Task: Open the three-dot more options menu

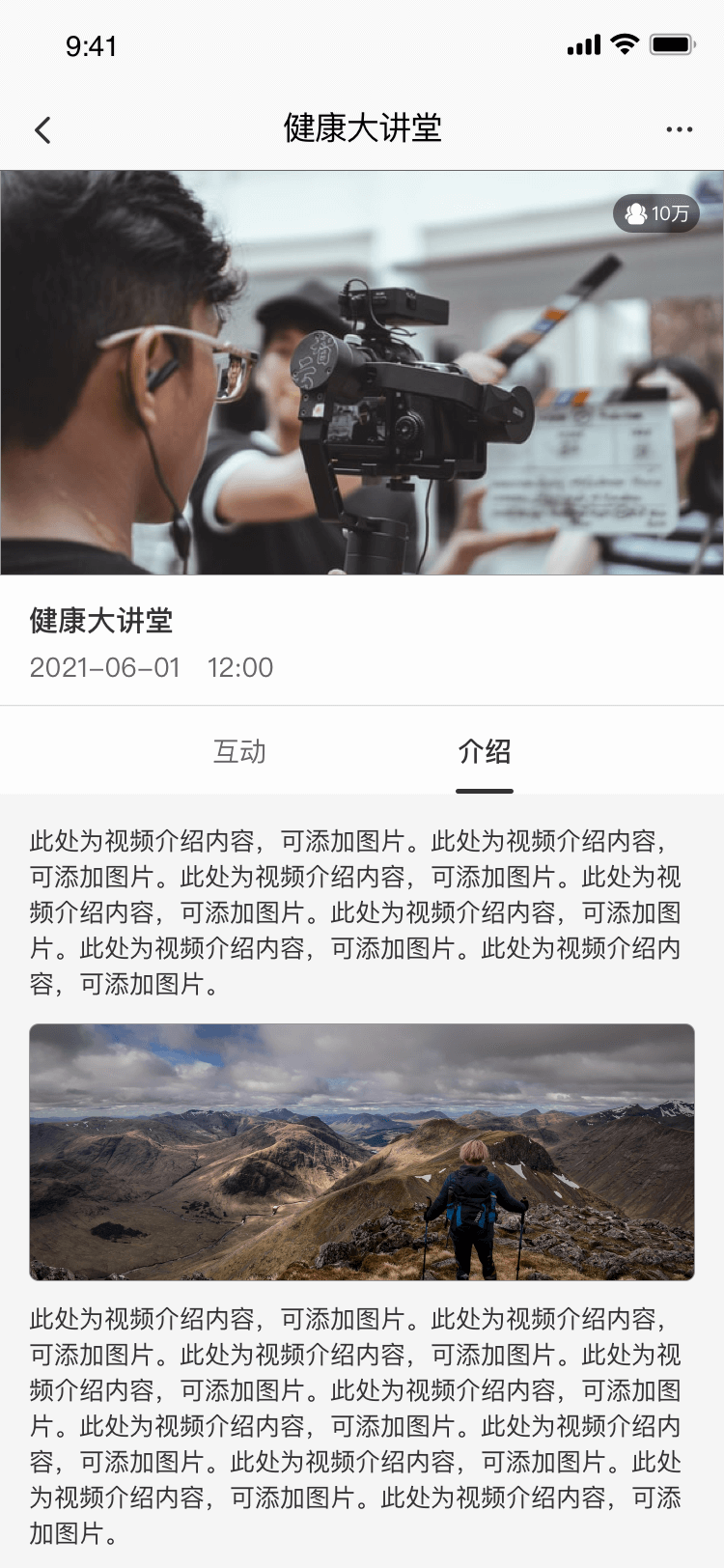Action: click(679, 129)
